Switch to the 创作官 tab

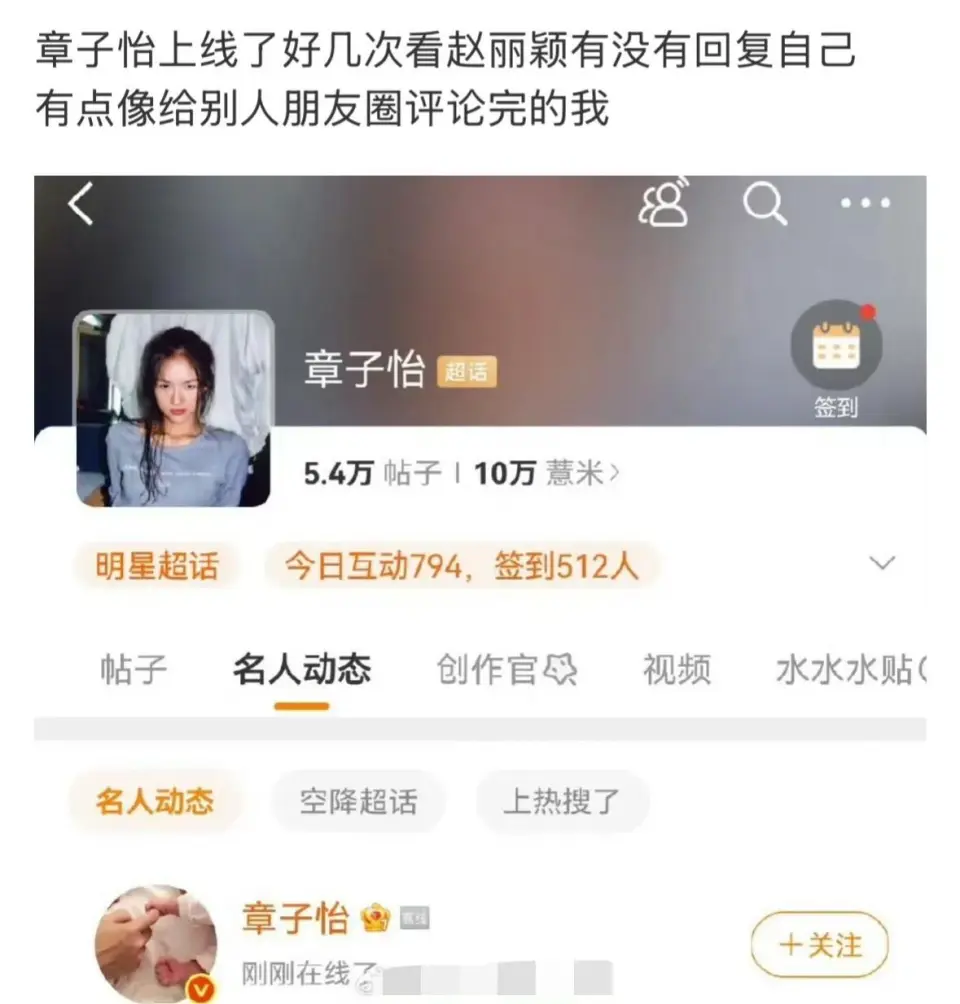click(x=506, y=669)
